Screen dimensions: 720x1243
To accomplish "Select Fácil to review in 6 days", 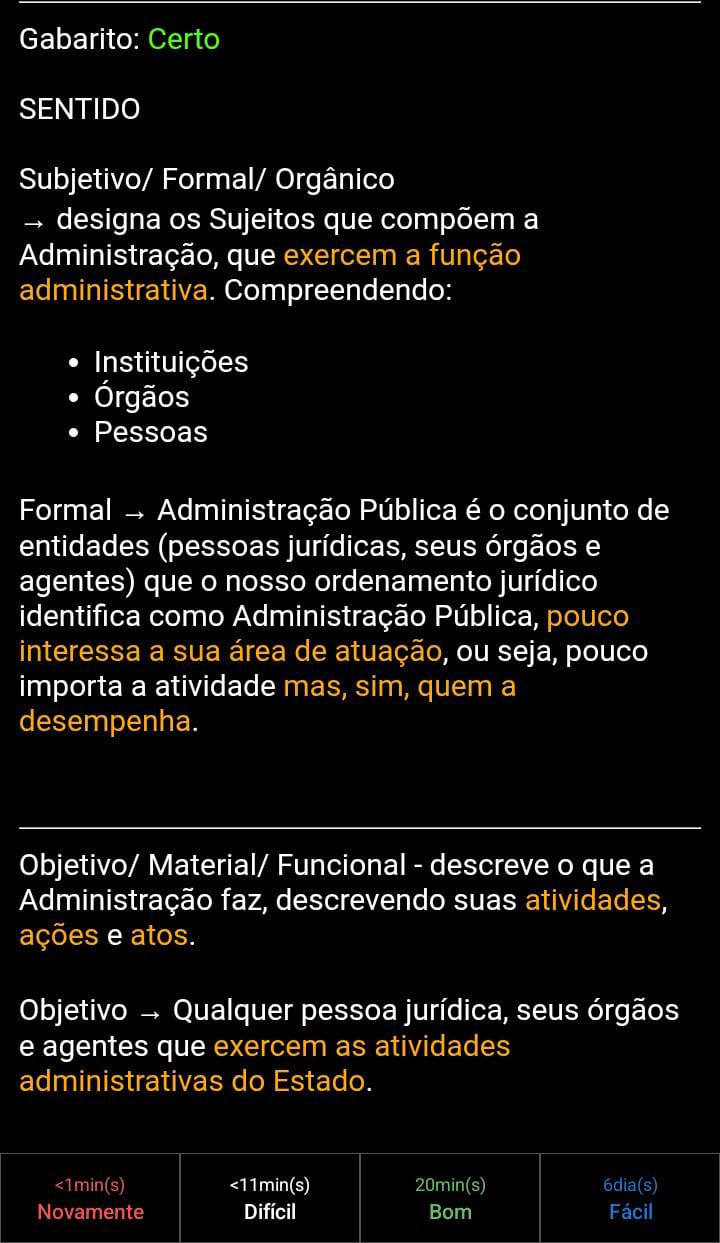I will point(630,1198).
